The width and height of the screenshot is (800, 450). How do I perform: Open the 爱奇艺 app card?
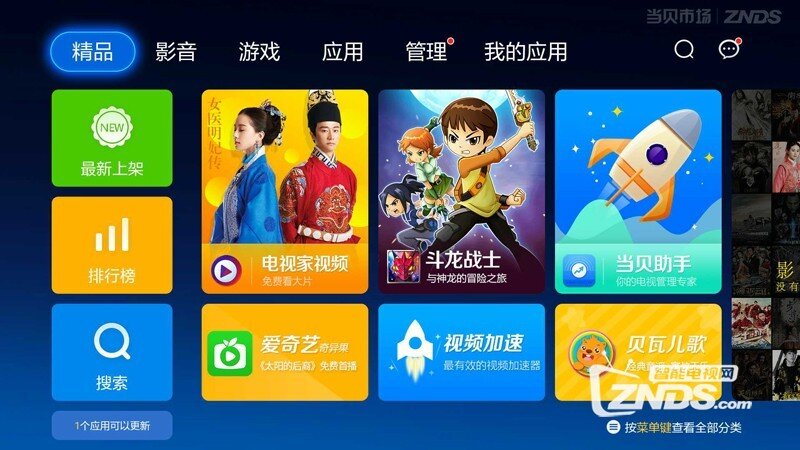point(285,352)
